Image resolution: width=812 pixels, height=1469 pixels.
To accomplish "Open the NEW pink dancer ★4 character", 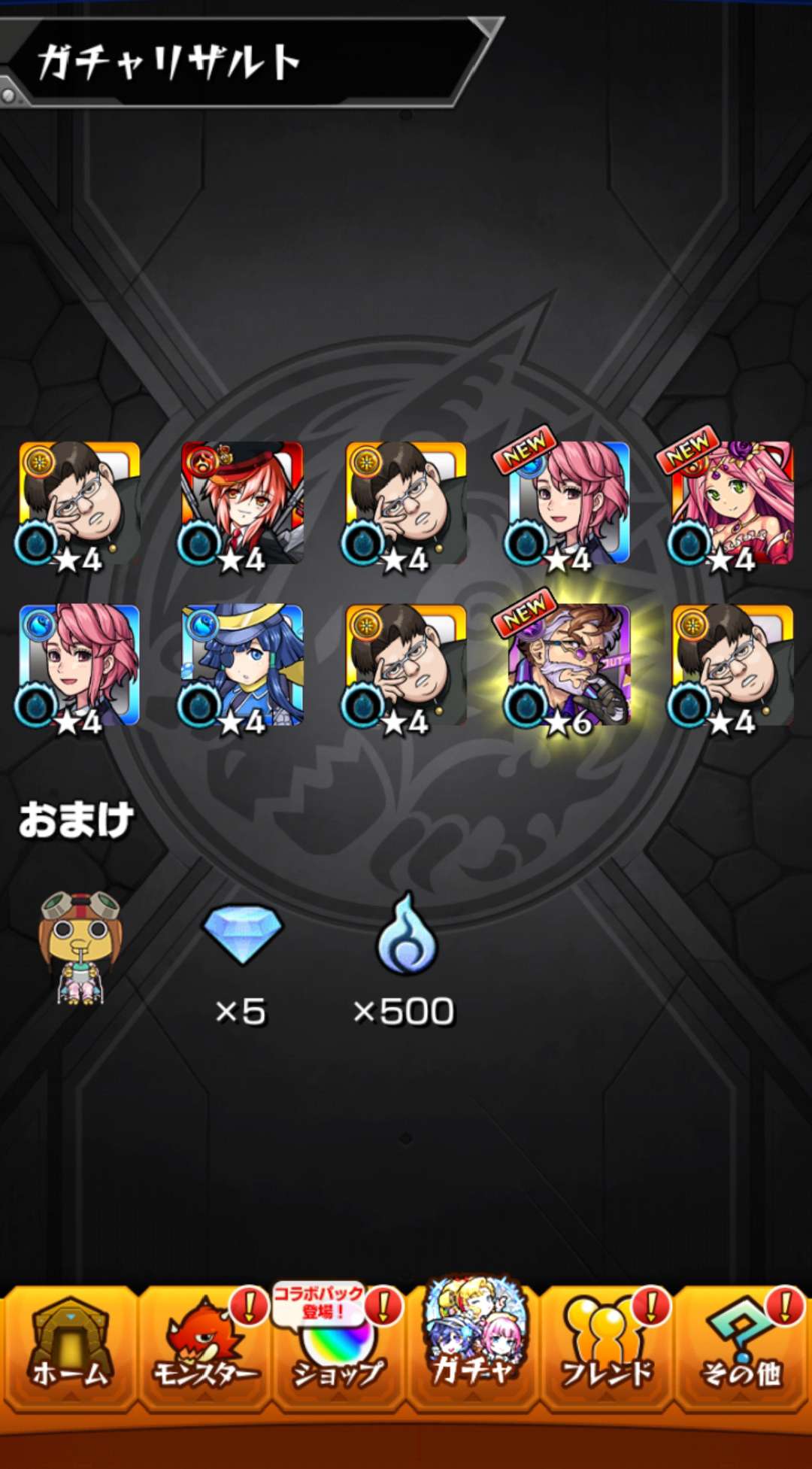I will pyautogui.click(x=732, y=502).
